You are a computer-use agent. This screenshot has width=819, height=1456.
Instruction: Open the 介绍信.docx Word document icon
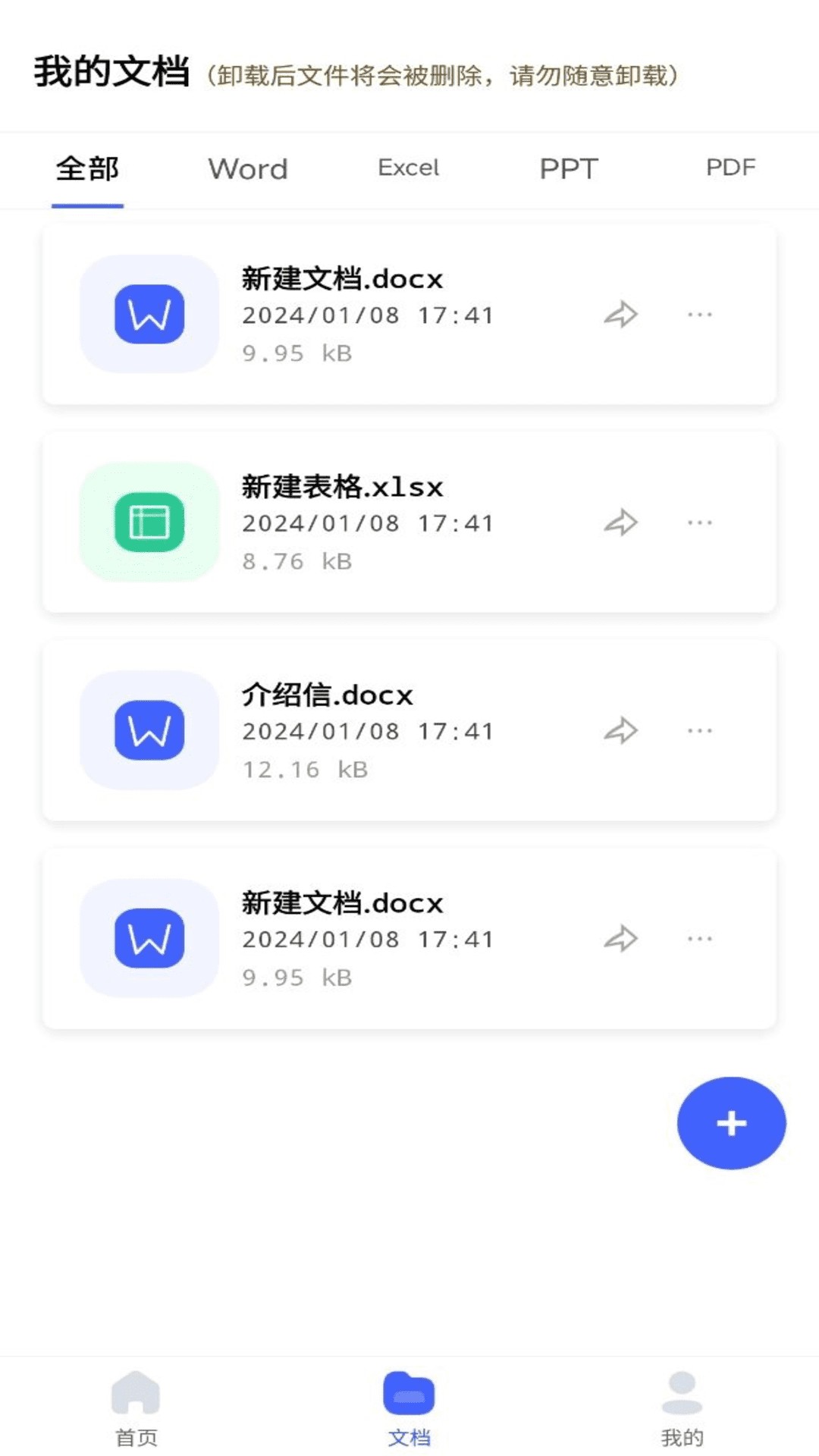pyautogui.click(x=149, y=730)
